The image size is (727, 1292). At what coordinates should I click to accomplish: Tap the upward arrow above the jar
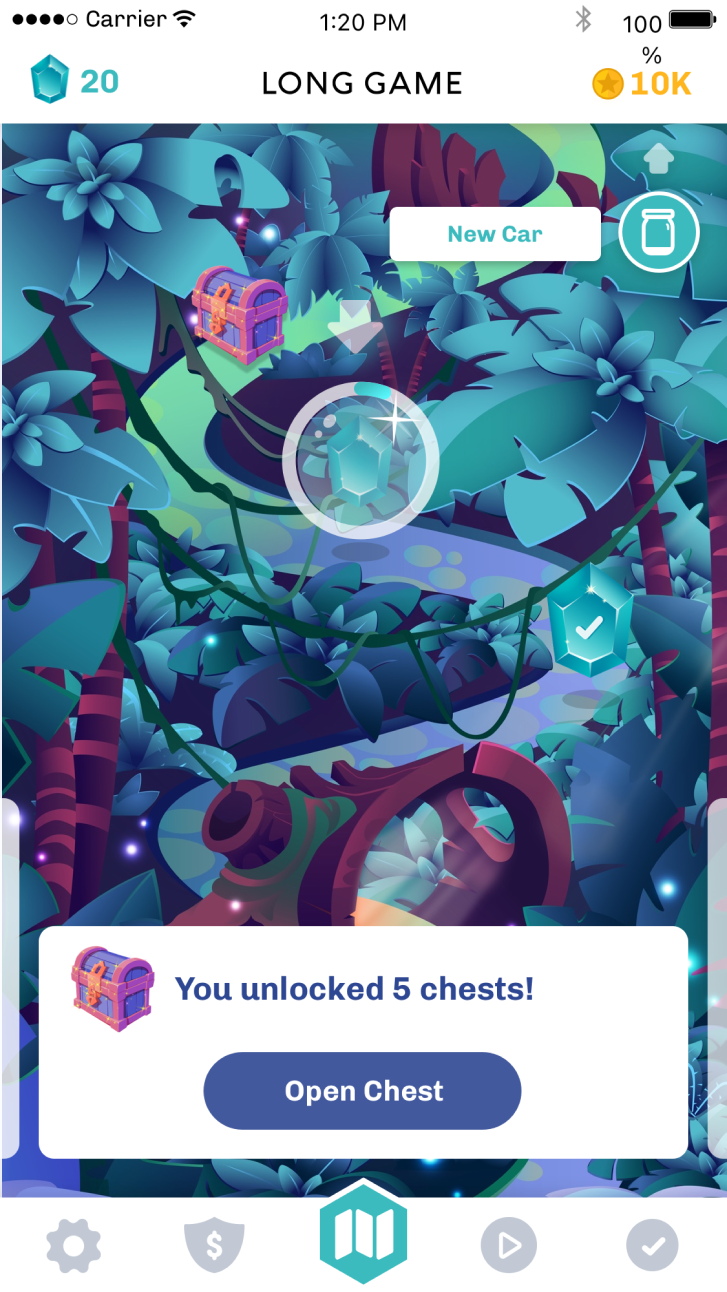(x=657, y=160)
